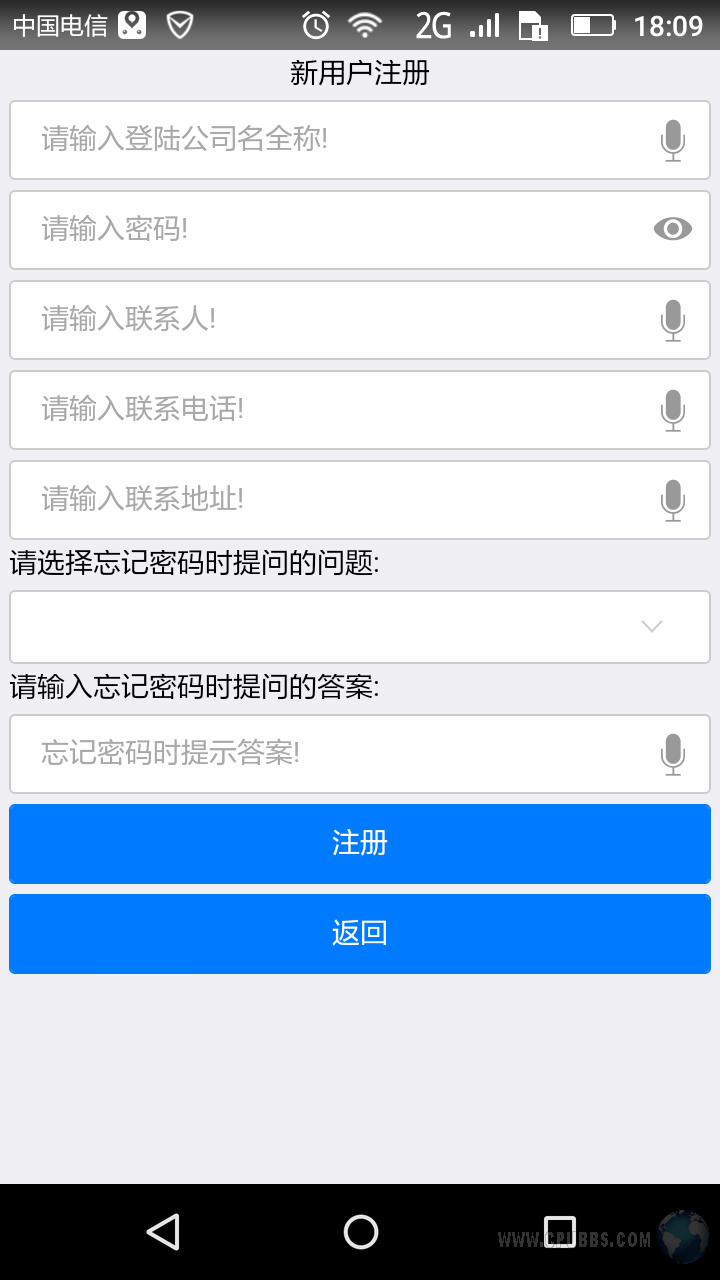Viewport: 720px width, 1280px height.
Task: Focus the password input field
Action: [360, 230]
